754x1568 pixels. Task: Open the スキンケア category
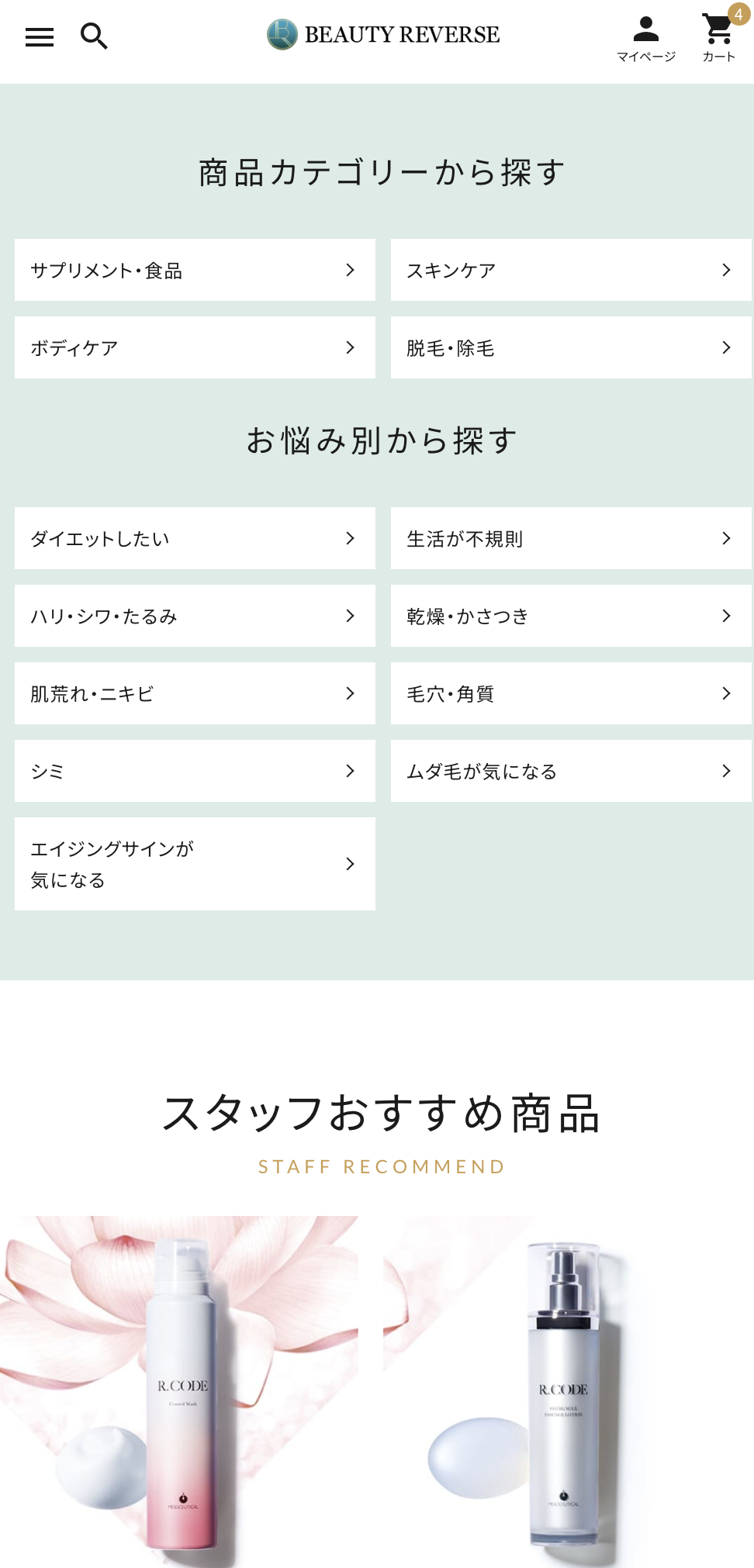click(571, 270)
